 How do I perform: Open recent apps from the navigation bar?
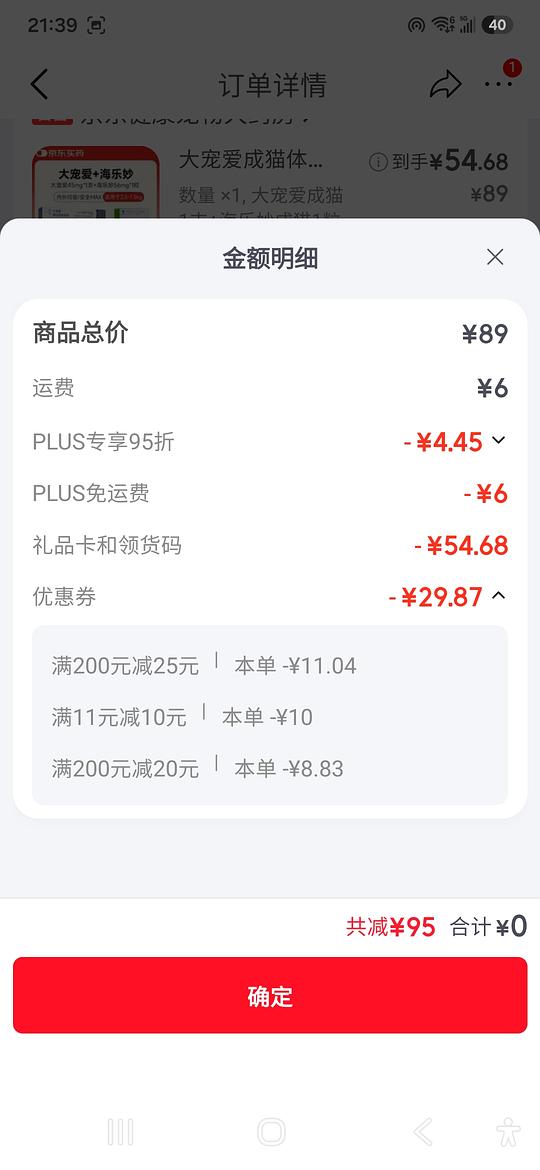(x=120, y=1132)
